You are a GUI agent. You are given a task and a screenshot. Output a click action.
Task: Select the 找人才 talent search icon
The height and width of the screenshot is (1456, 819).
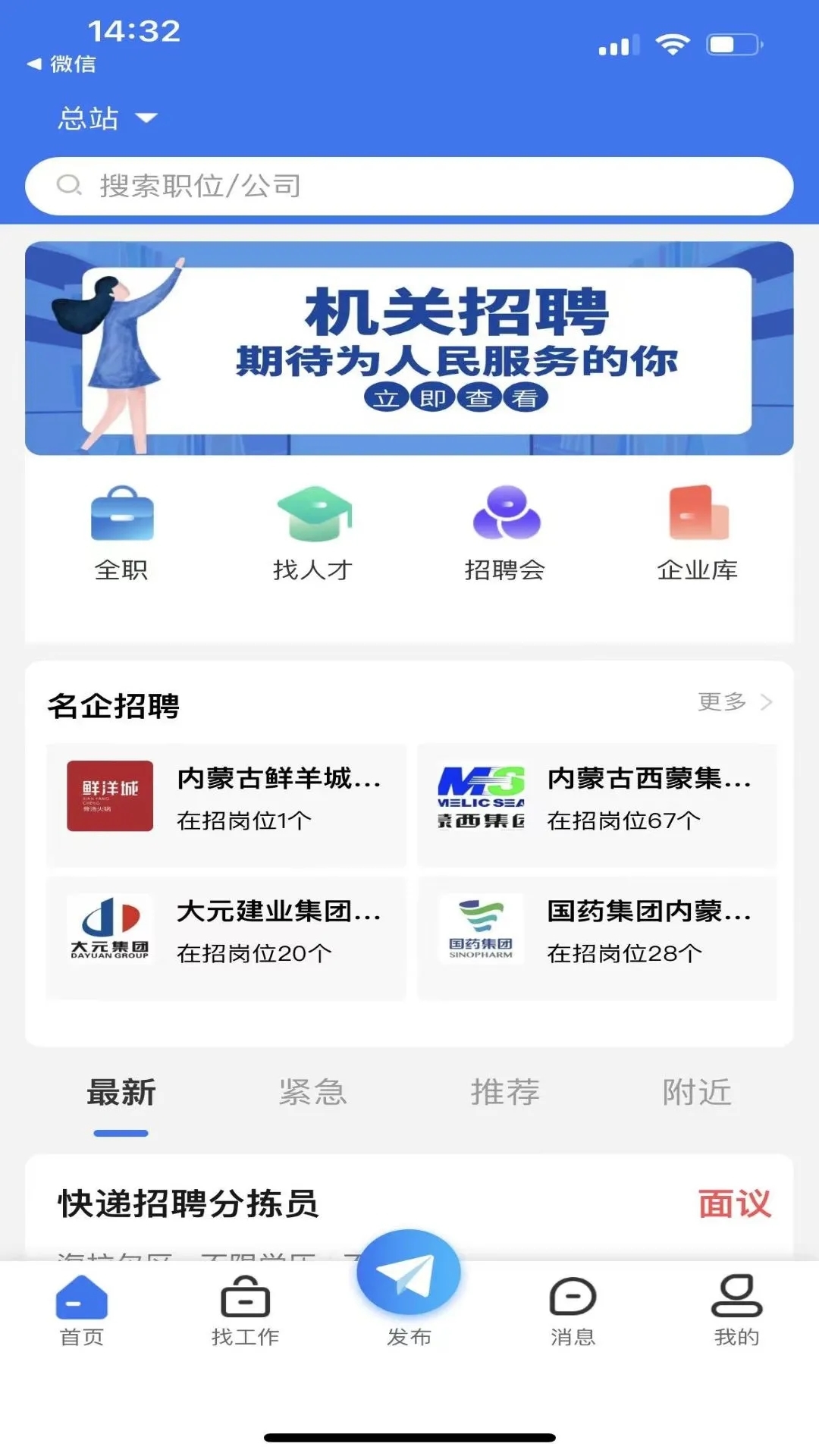click(x=315, y=531)
